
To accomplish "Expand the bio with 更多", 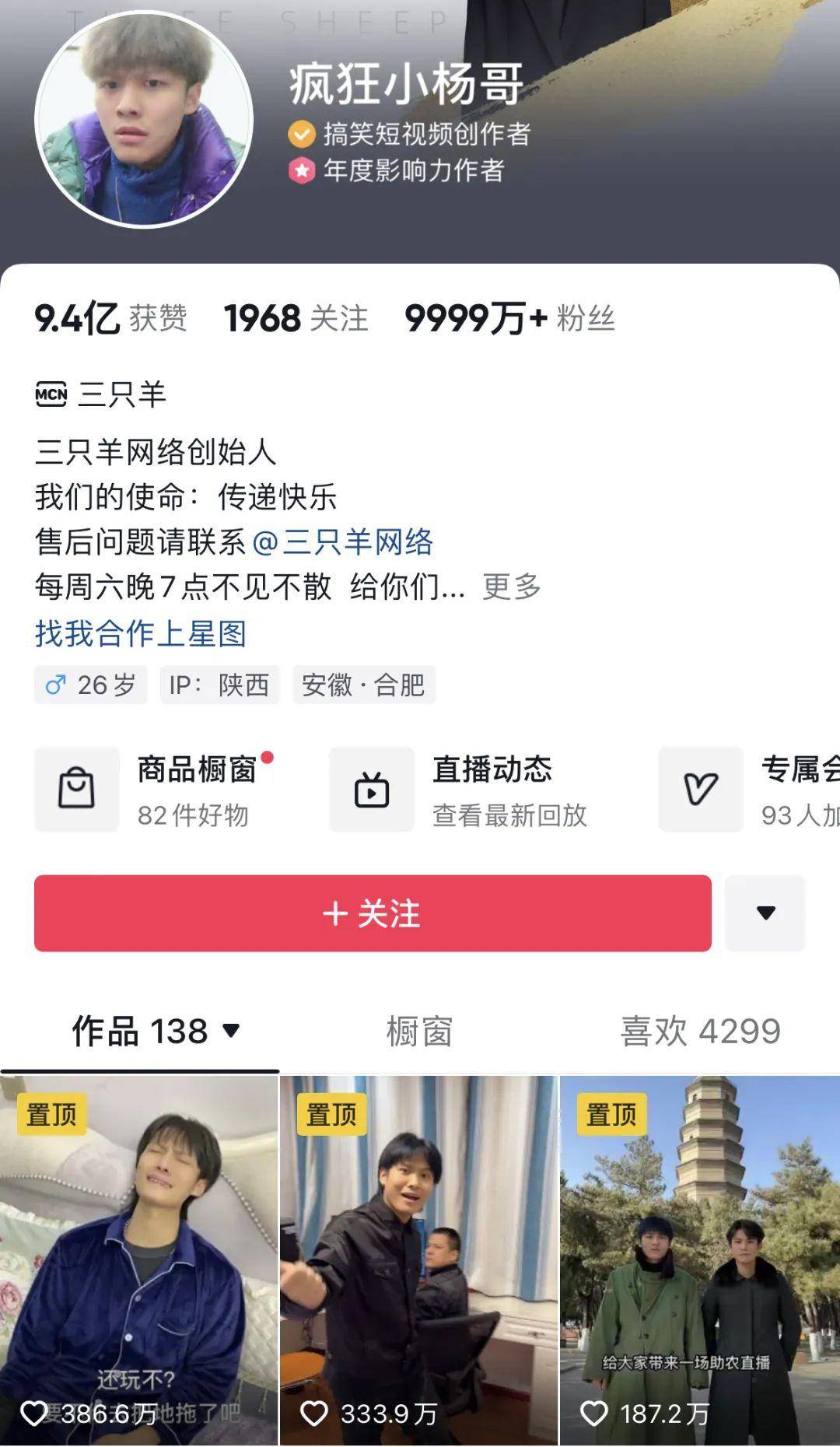I will pyautogui.click(x=511, y=587).
